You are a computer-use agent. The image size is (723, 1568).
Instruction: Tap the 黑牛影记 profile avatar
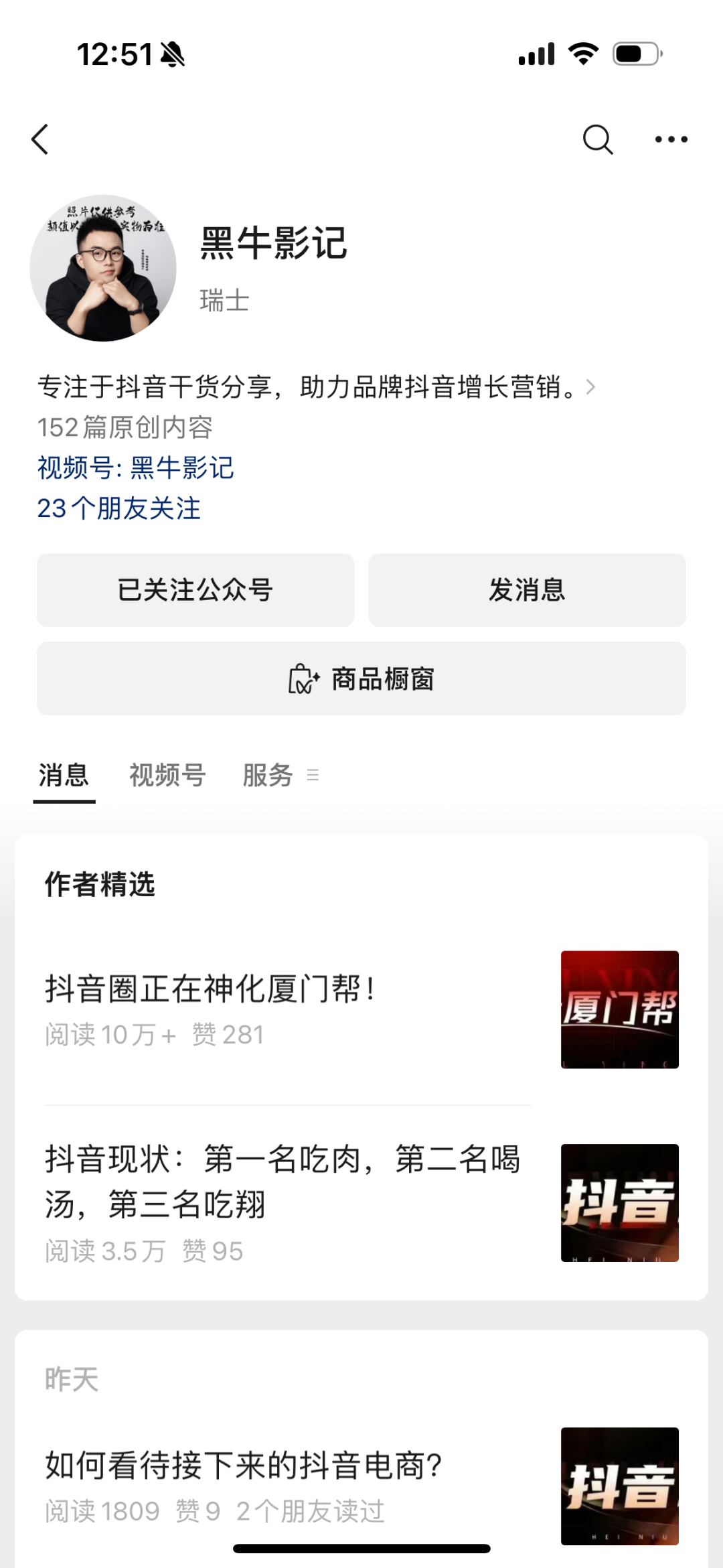(104, 268)
